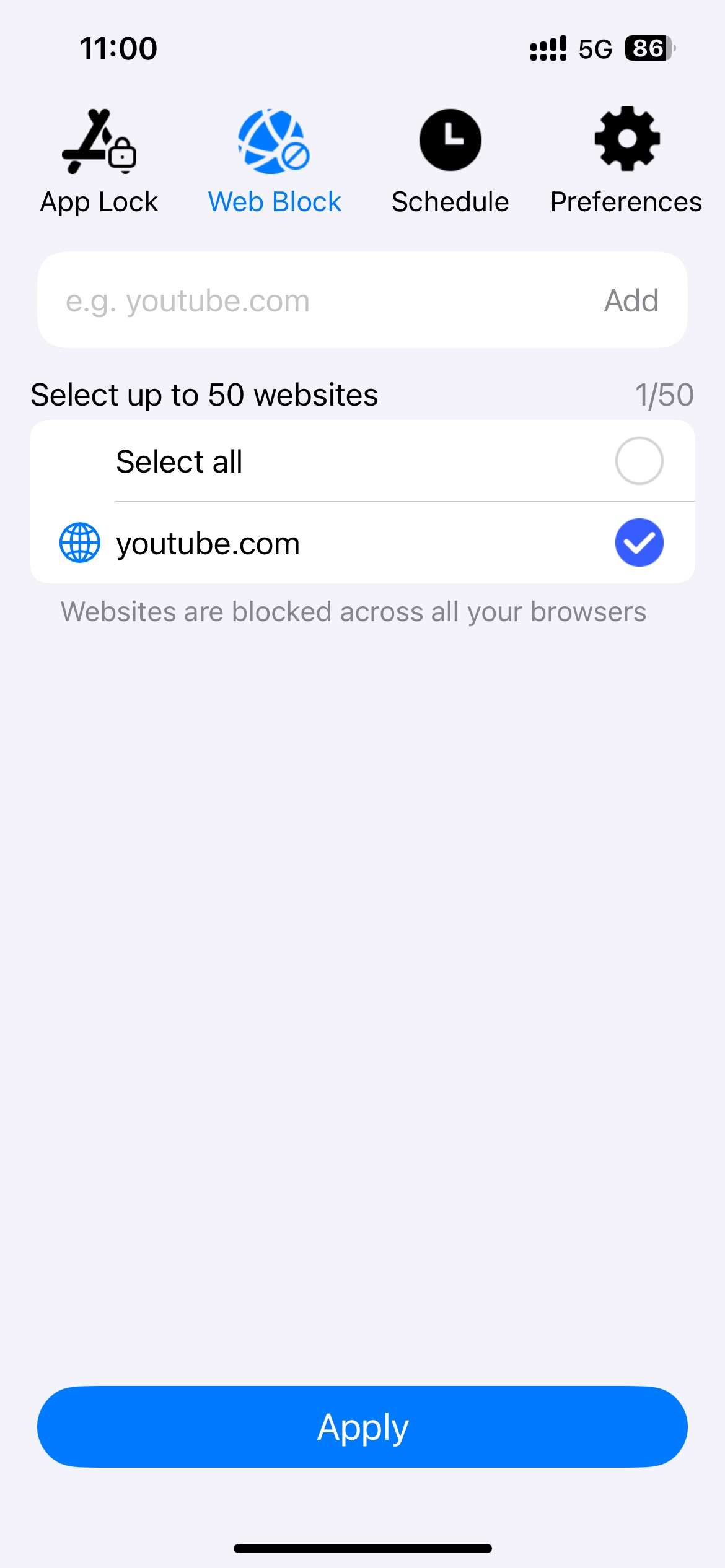Tap the battery indicator in the status bar
This screenshot has width=725, height=1568.
648,48
